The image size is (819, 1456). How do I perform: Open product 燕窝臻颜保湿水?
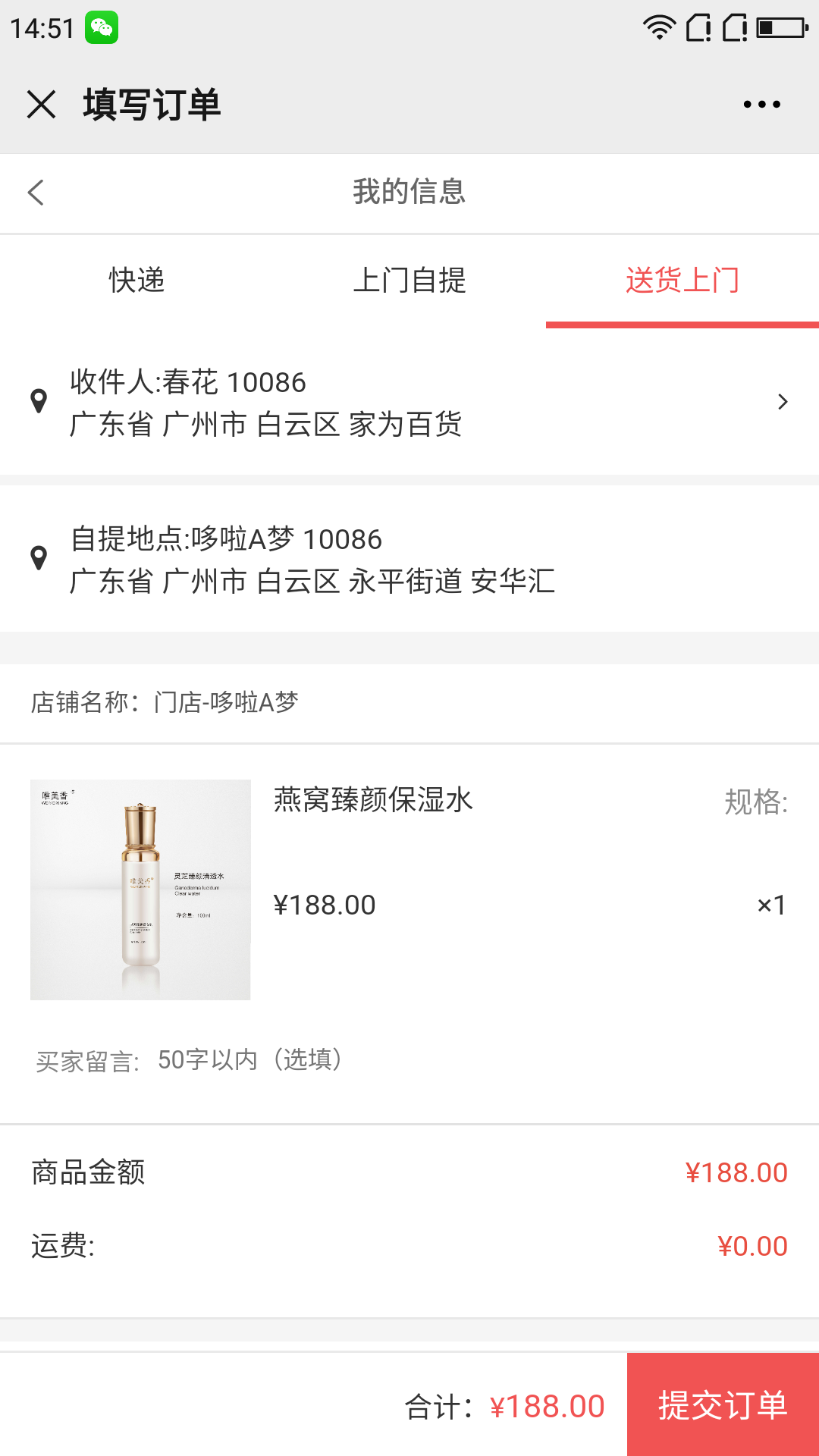[x=373, y=800]
